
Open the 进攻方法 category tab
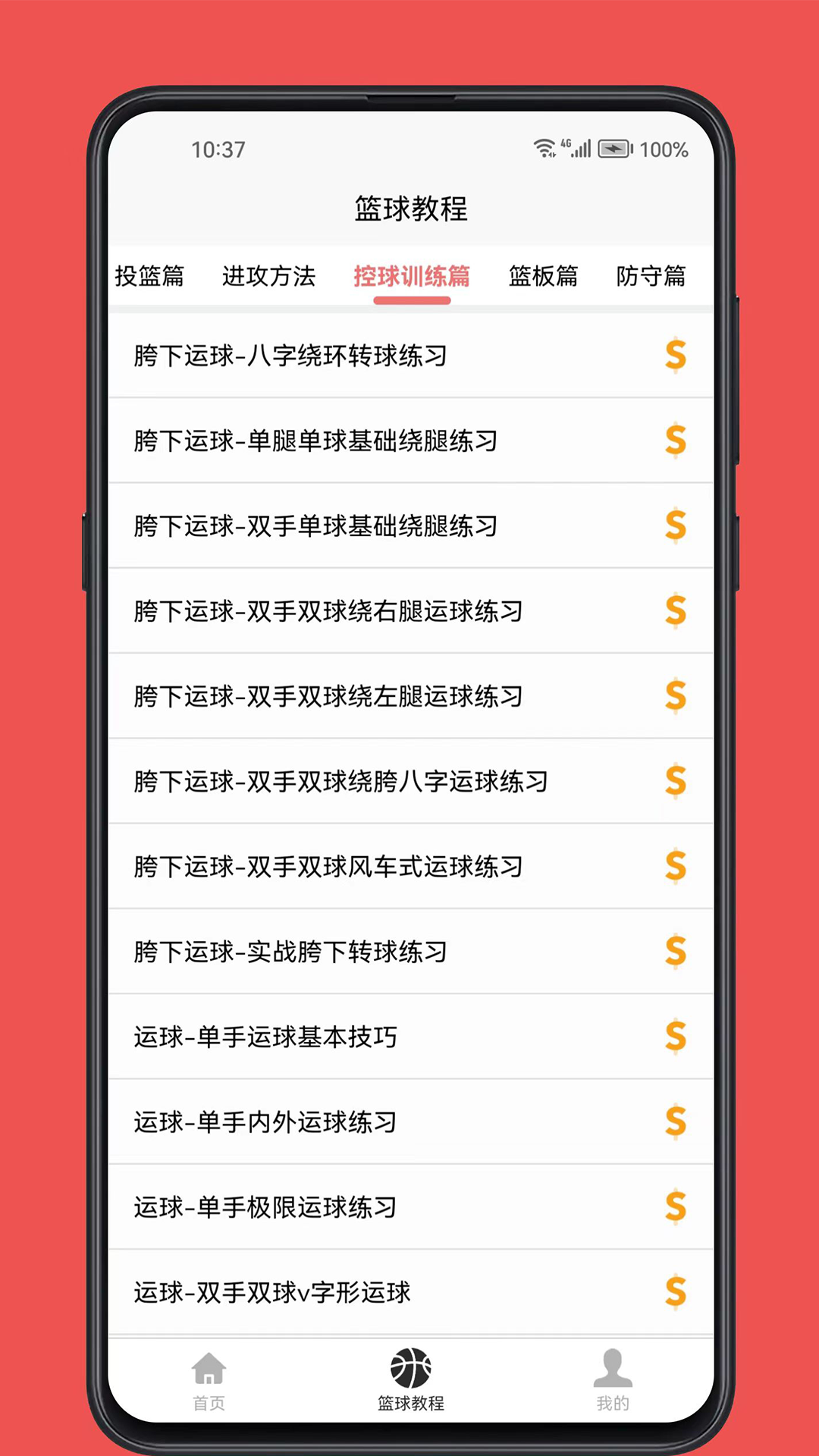268,278
